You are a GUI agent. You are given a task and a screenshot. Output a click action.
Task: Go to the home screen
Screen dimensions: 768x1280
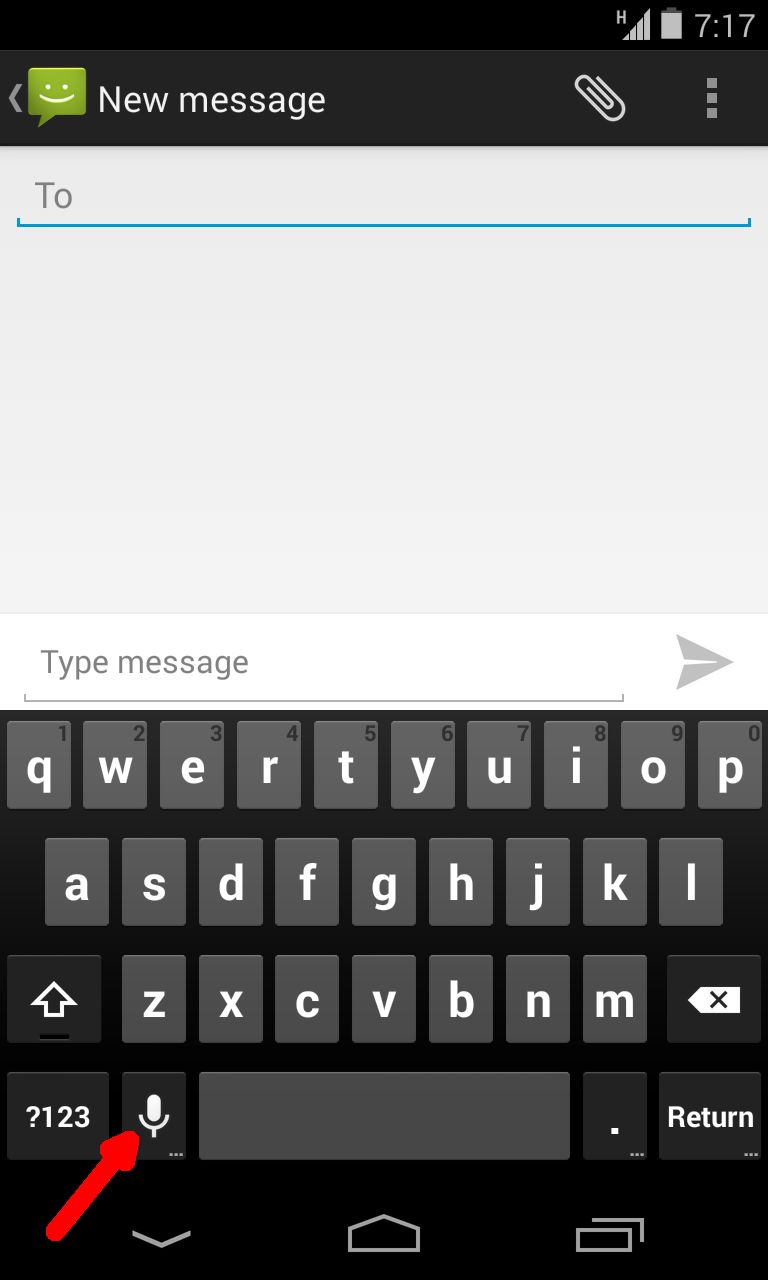384,1234
